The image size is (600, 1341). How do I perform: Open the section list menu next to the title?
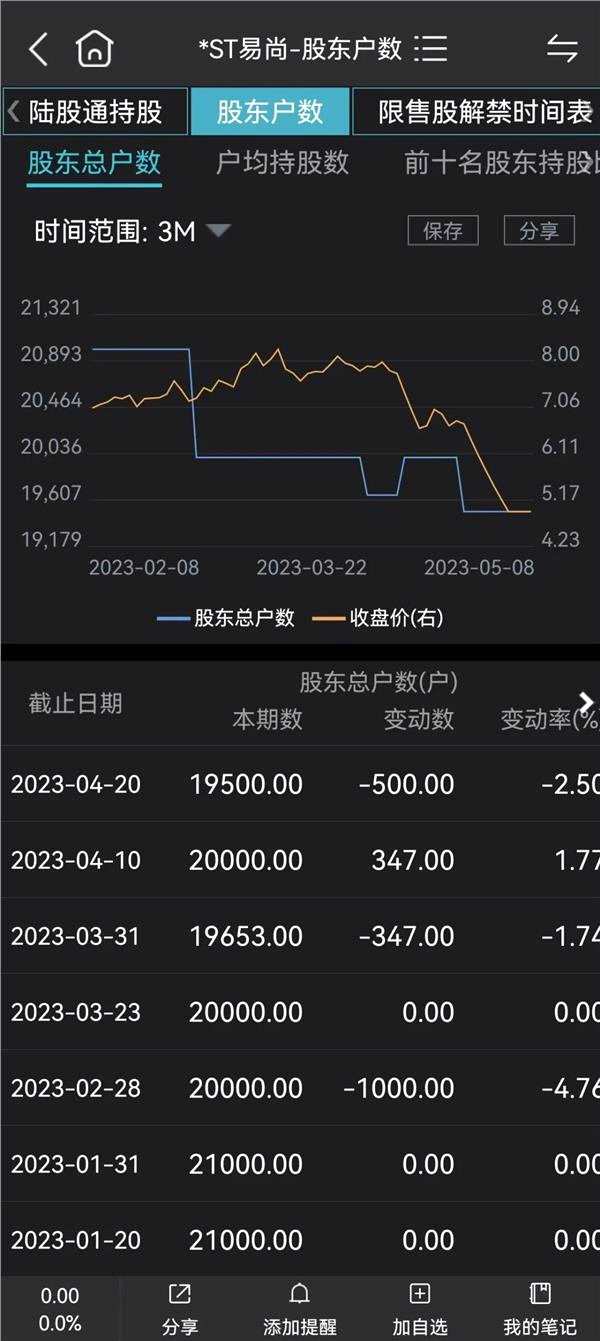pos(432,48)
